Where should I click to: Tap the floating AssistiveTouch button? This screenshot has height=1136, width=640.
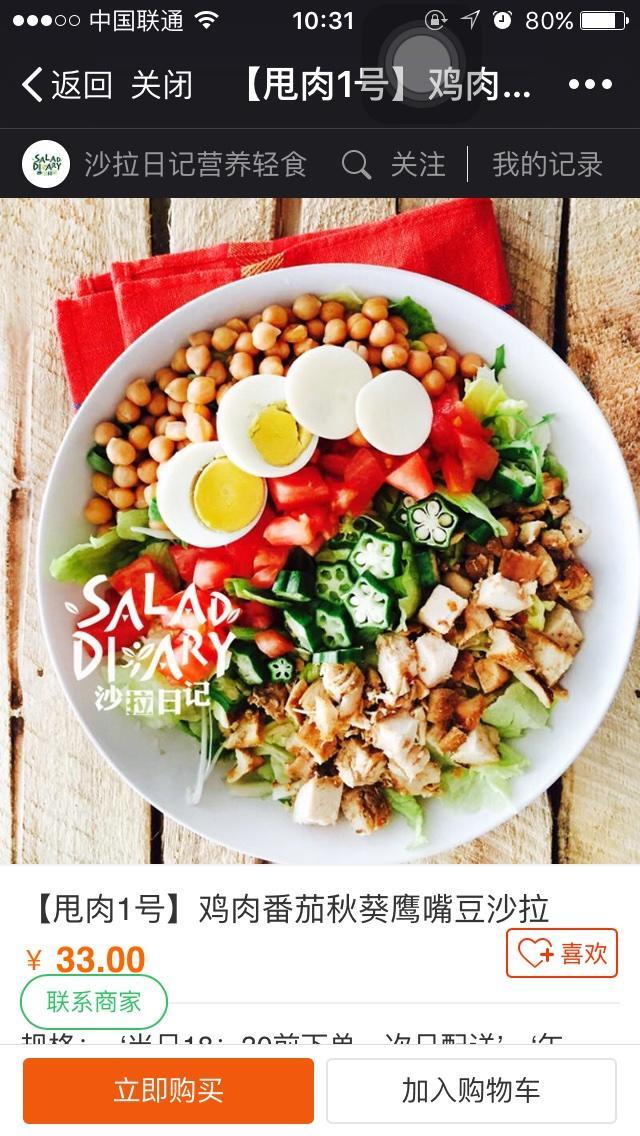pos(421,57)
